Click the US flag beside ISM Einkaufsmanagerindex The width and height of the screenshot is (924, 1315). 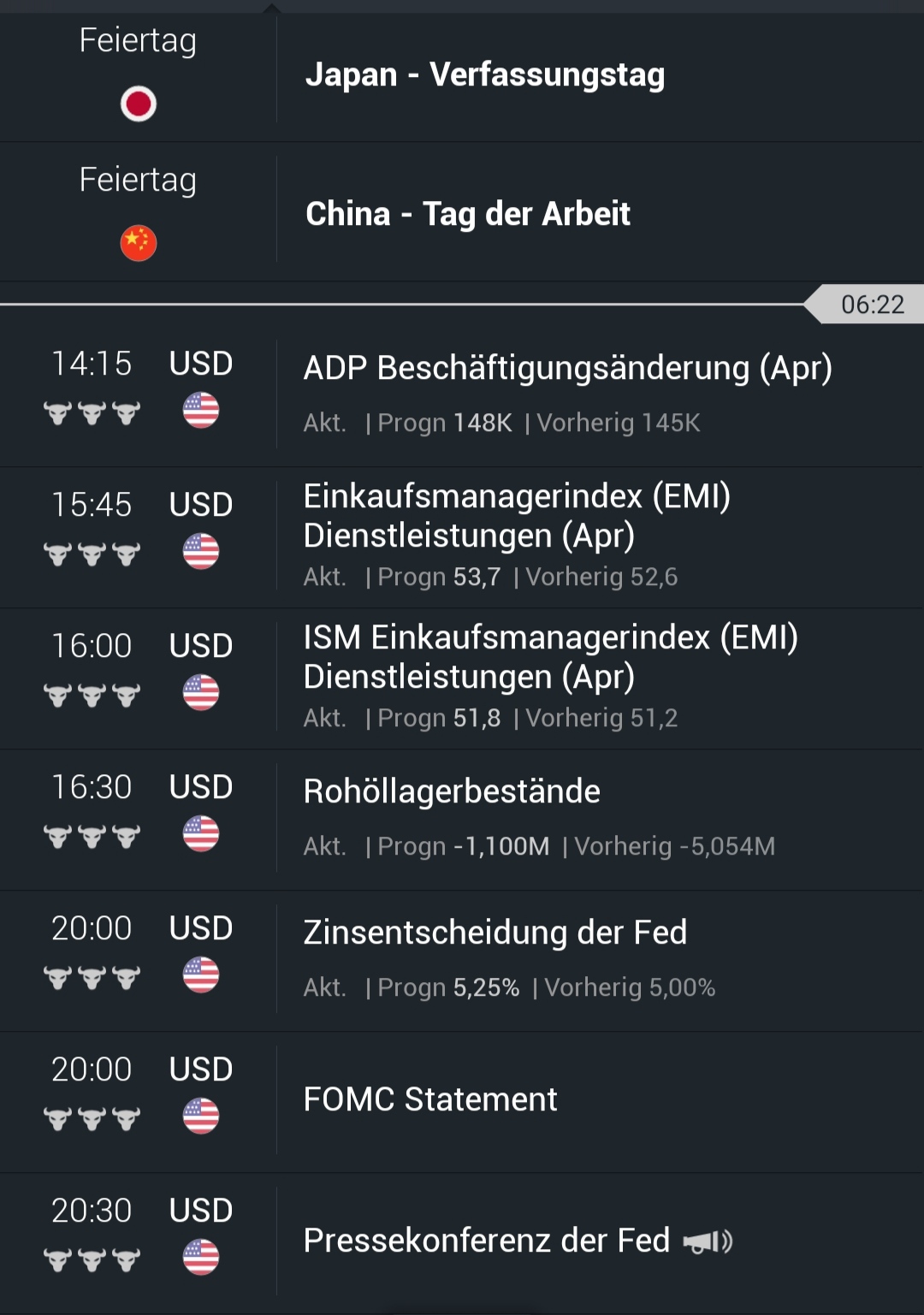pos(200,690)
